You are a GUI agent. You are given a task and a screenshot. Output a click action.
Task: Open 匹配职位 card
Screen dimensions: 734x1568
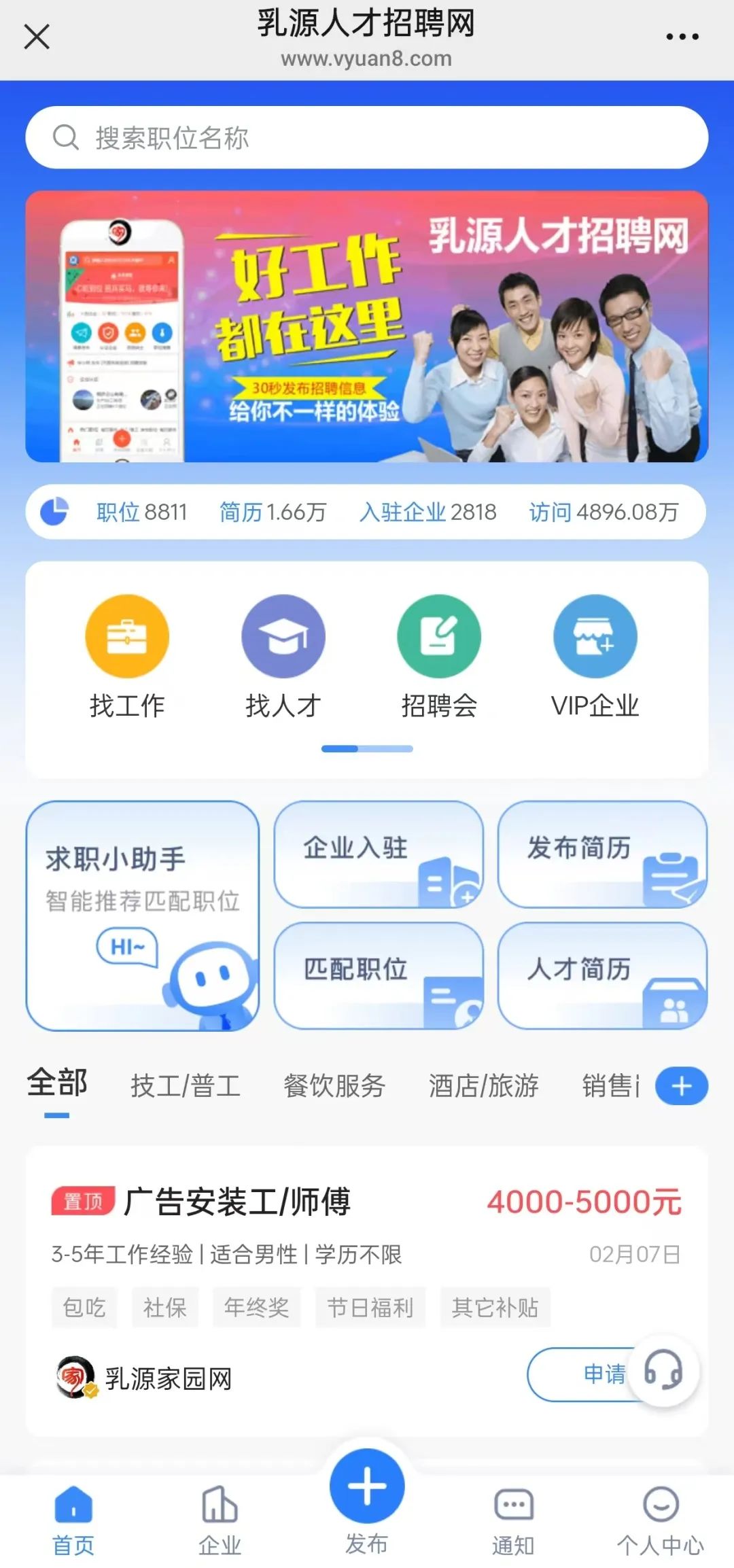click(x=379, y=975)
